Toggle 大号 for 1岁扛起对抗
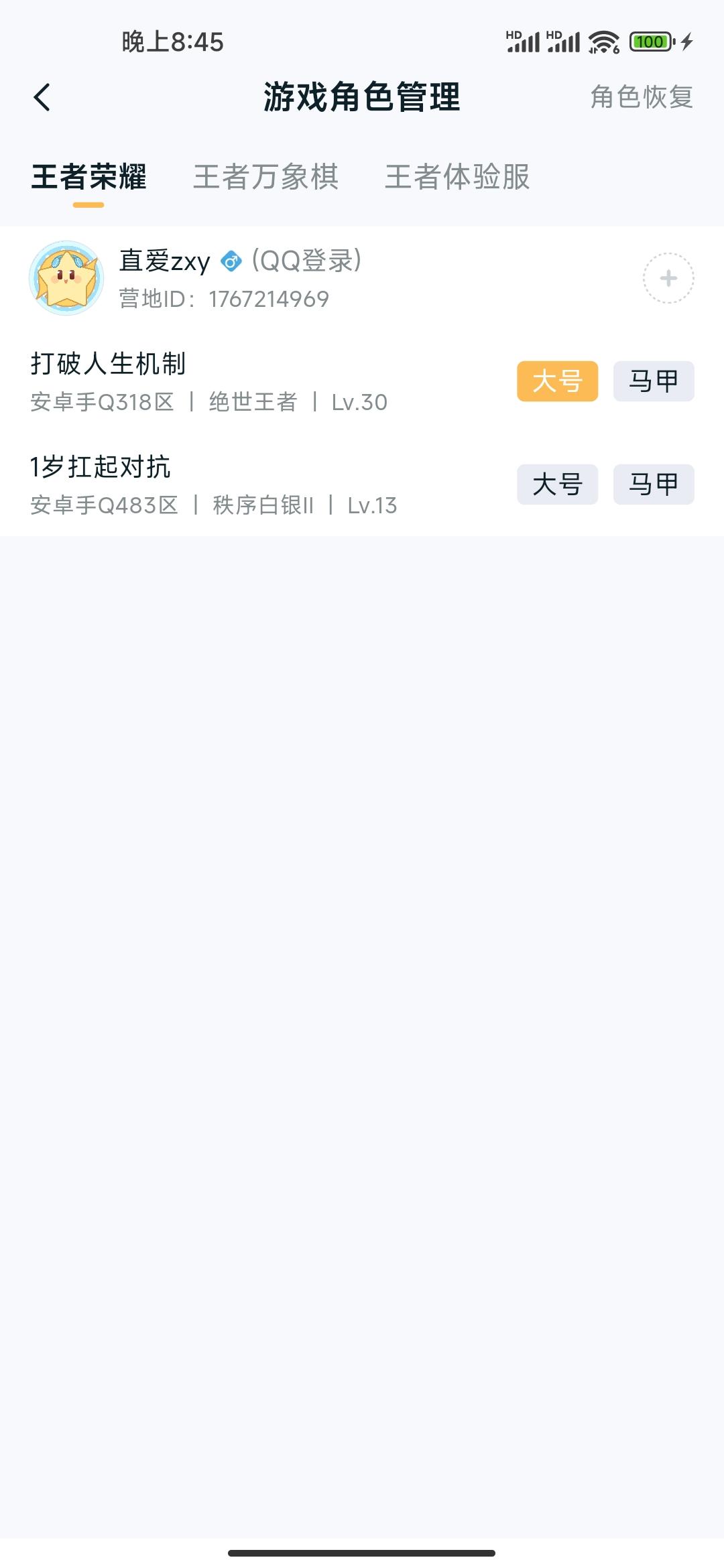 pos(556,484)
